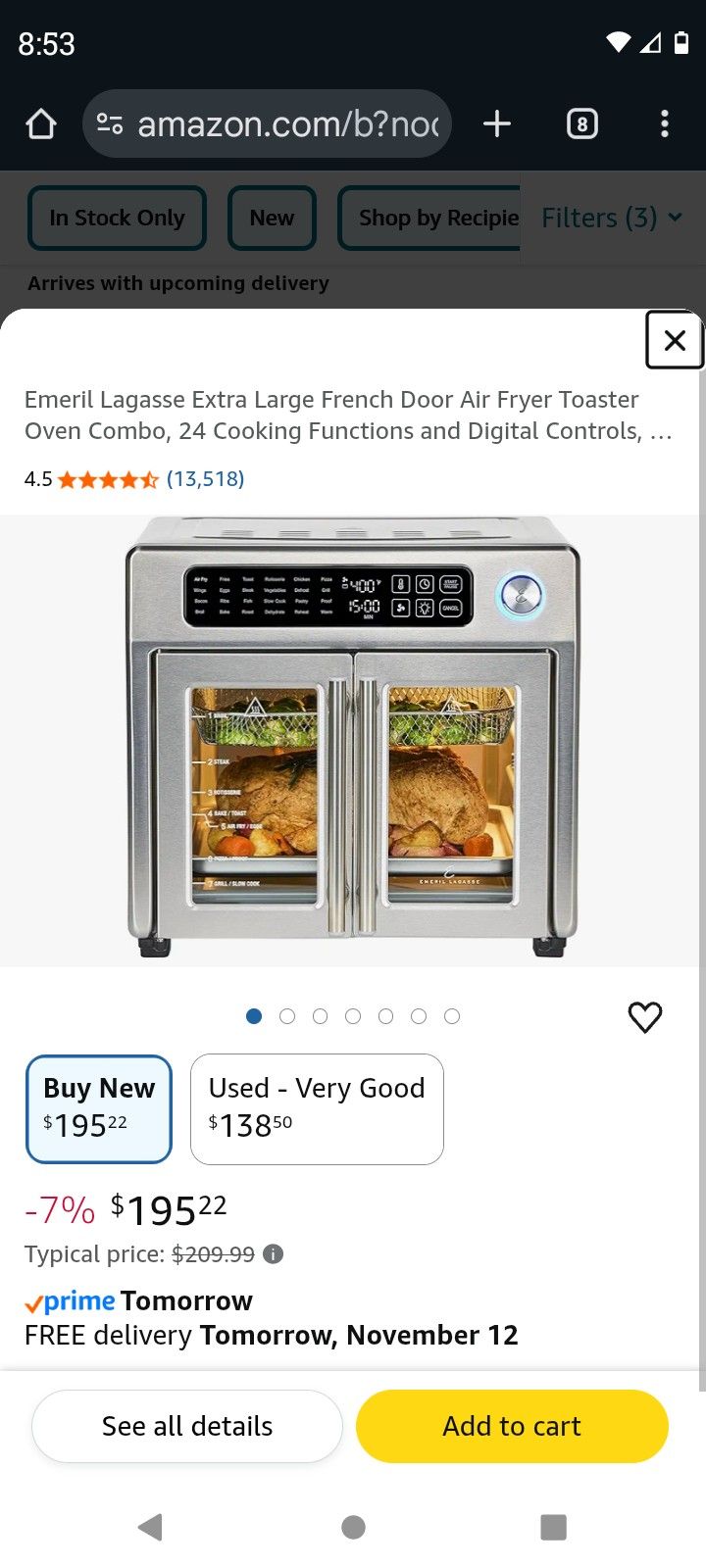This screenshot has width=706, height=1568.
Task: Close the product quick-view sheet
Action: point(674,340)
